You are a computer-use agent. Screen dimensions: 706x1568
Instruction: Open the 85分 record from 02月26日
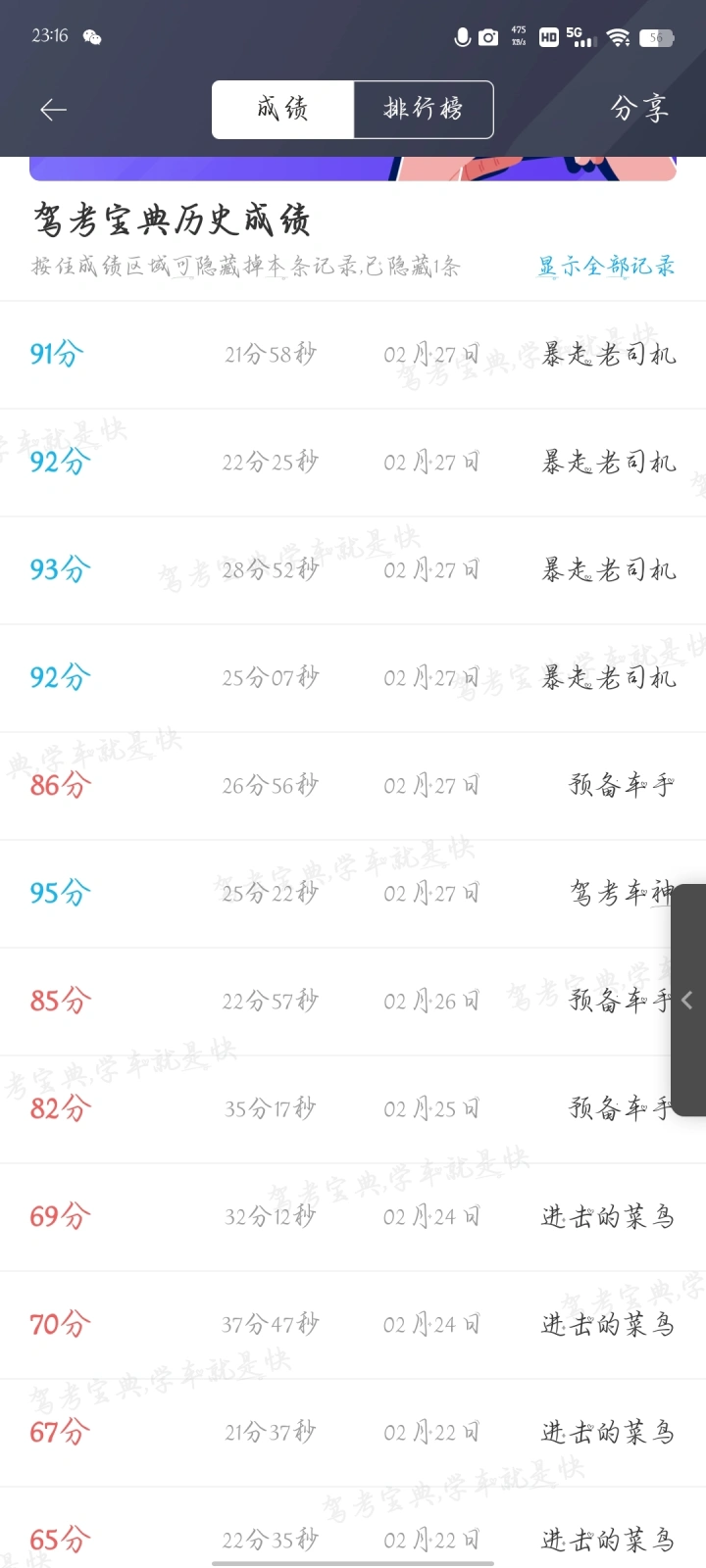tap(353, 1002)
